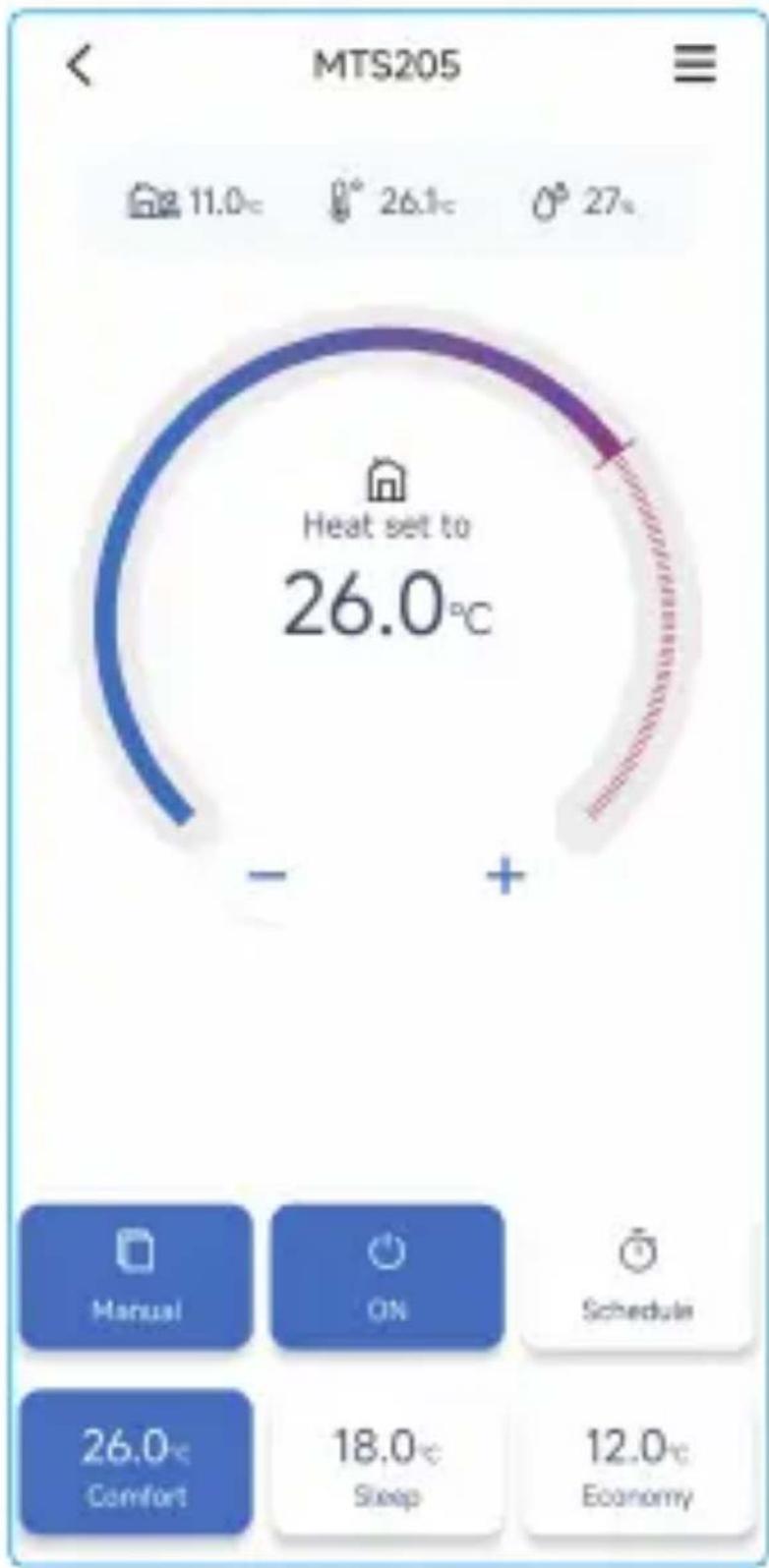This screenshot has width=769, height=1568.
Task: Switch to the 18.0 Sleep preset
Action: click(386, 1463)
